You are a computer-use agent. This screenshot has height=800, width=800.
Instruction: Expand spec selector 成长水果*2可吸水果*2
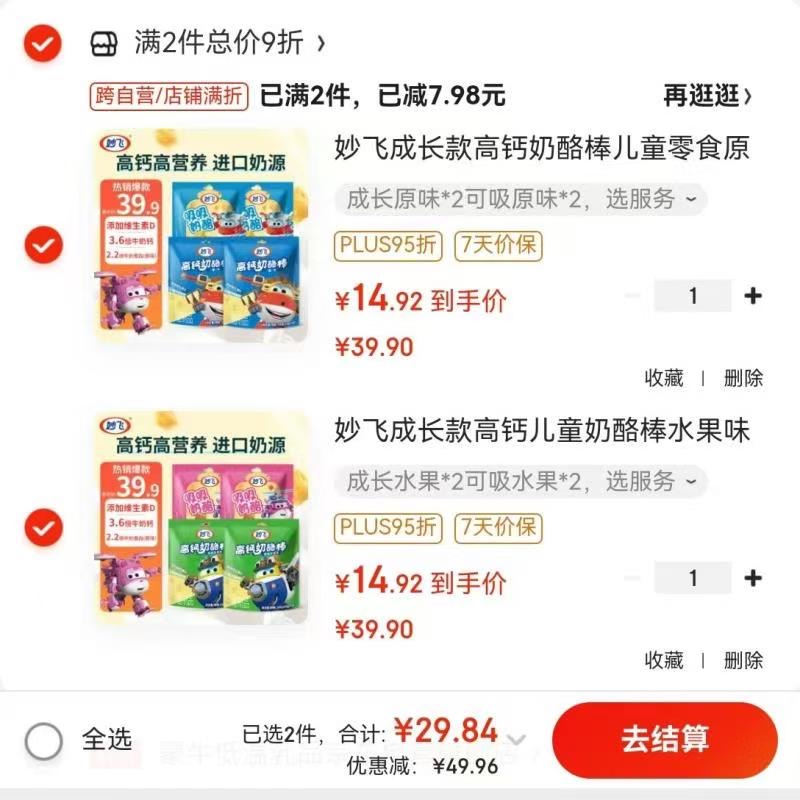pos(521,481)
